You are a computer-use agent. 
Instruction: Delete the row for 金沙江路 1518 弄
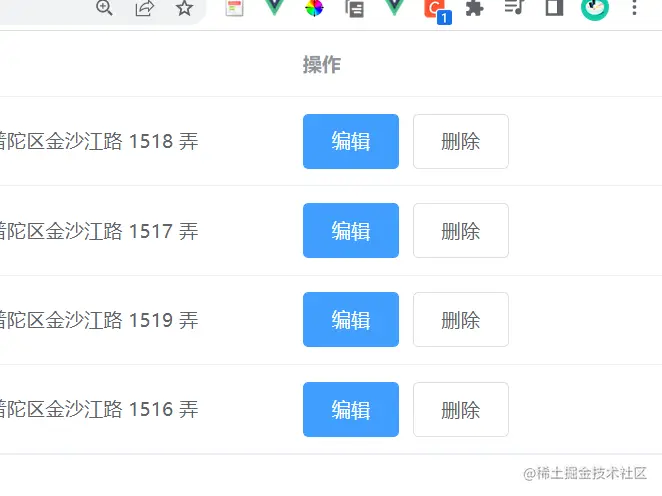460,141
